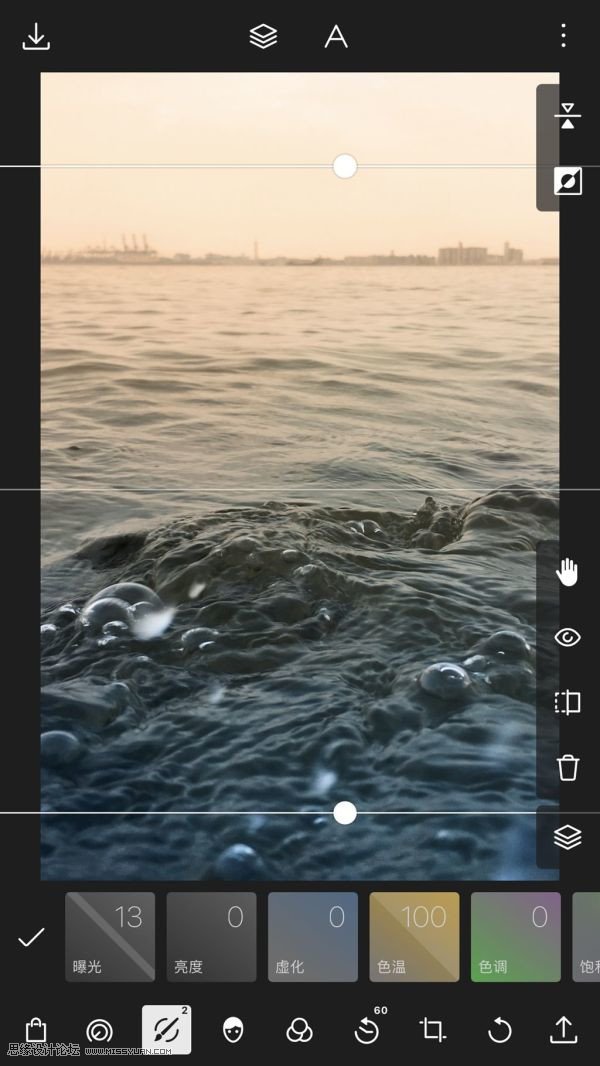Select the 曝光 exposure adjustment

coord(110,937)
